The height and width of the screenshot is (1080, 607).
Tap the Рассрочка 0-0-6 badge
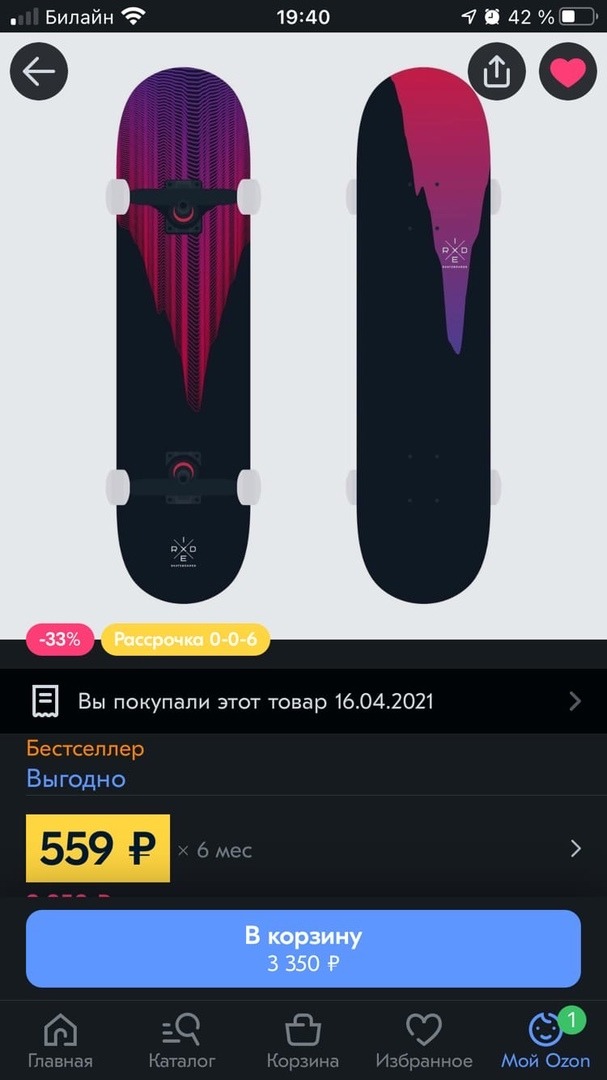tap(185, 640)
